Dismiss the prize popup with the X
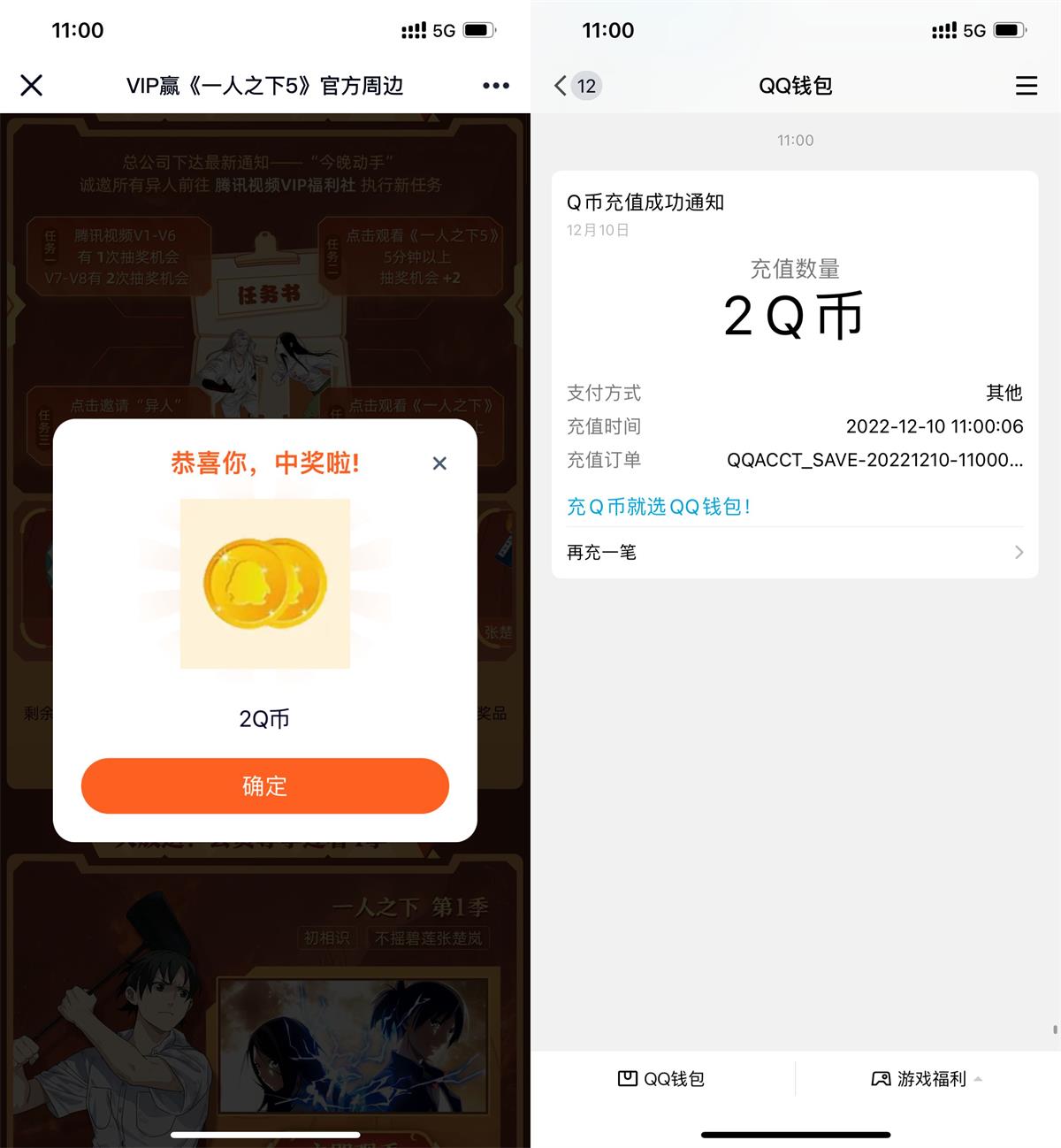This screenshot has width=1061, height=1148. 439,463
